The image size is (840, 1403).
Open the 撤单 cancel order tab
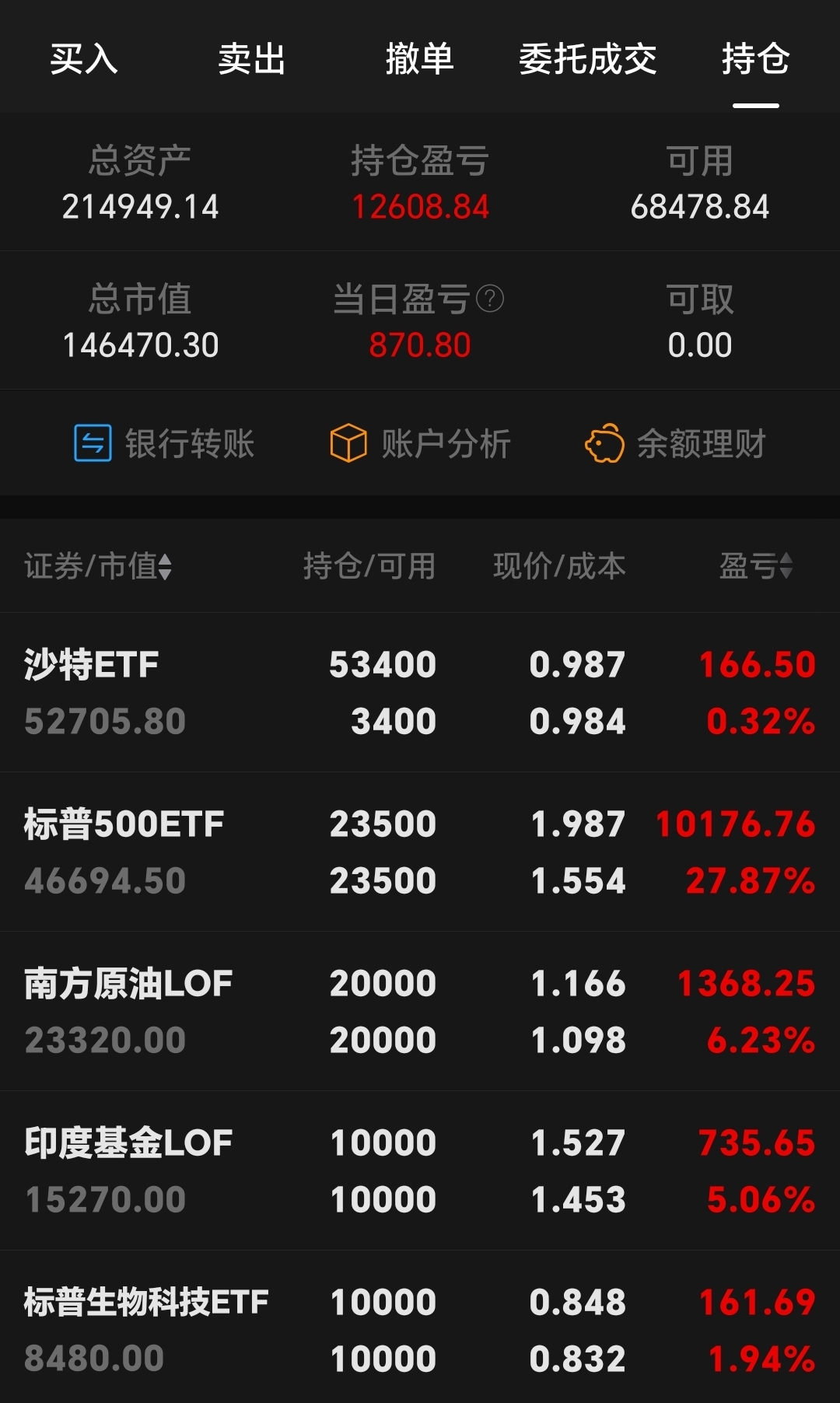pyautogui.click(x=420, y=59)
